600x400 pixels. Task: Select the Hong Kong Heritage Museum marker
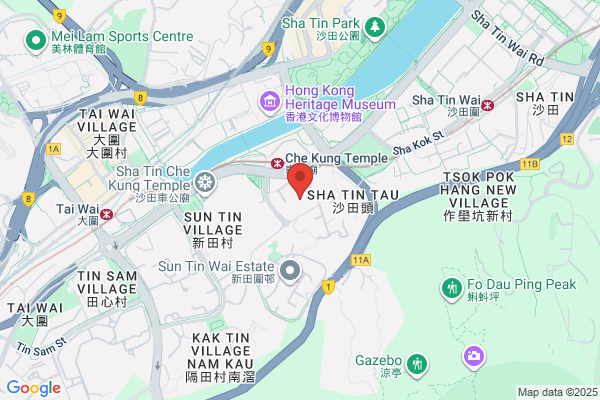tap(270, 103)
